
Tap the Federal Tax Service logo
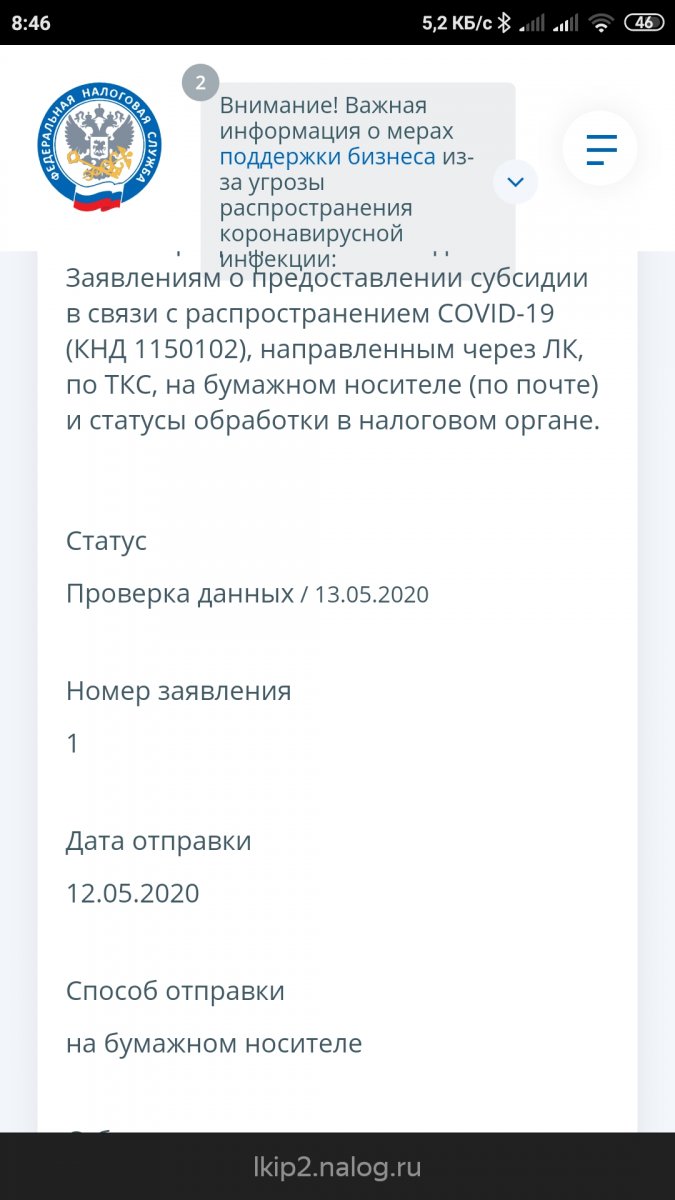click(x=99, y=146)
